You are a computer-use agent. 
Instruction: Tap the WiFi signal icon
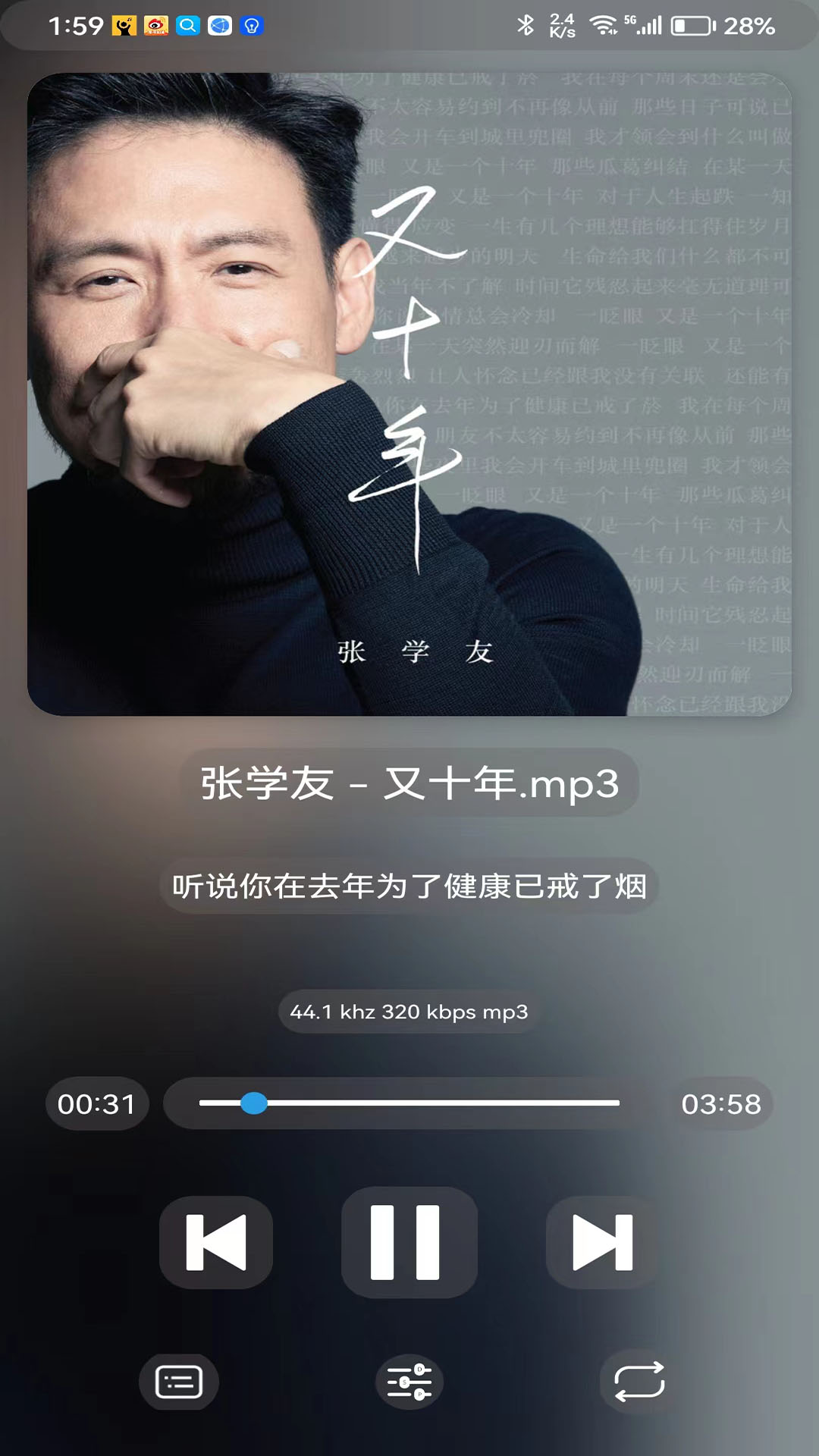click(x=601, y=25)
